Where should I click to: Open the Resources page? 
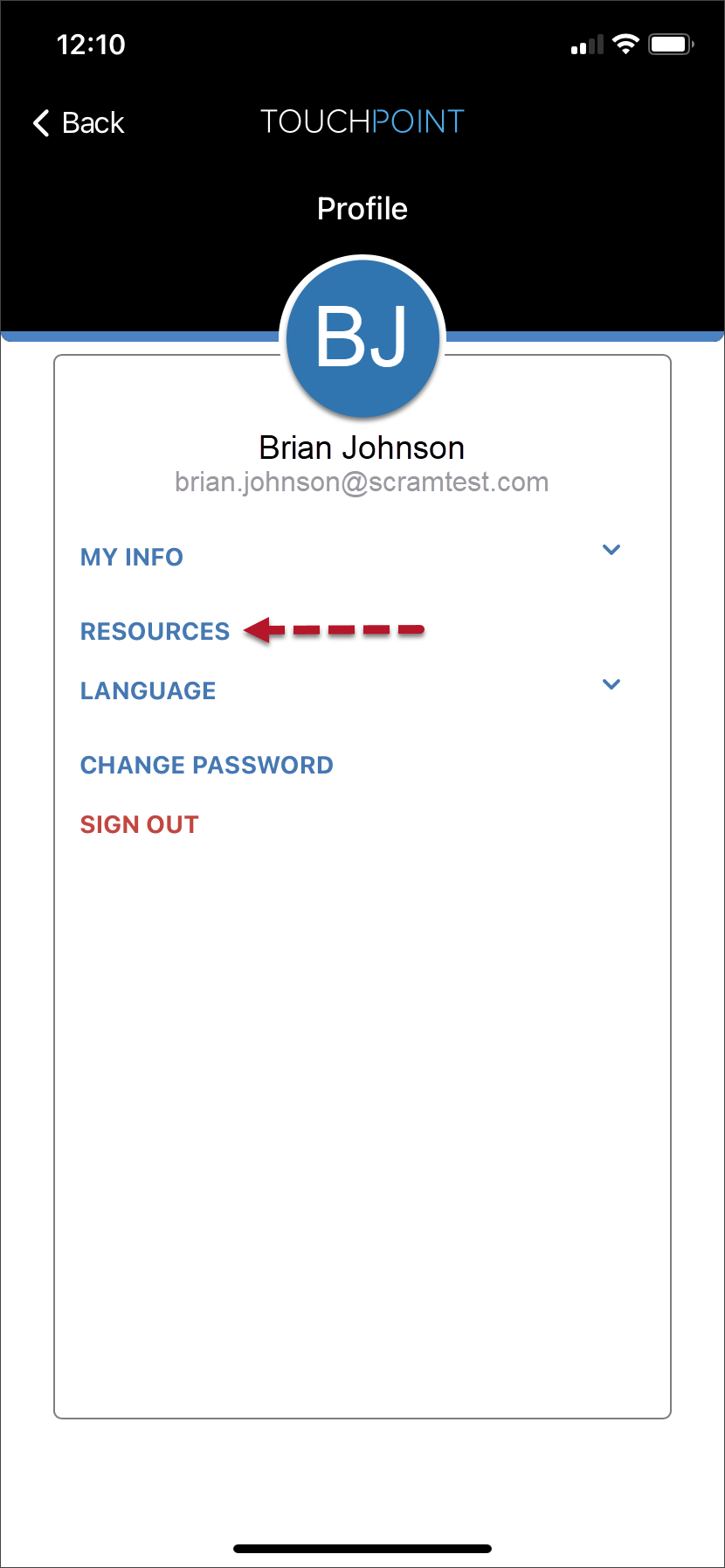pyautogui.click(x=155, y=631)
